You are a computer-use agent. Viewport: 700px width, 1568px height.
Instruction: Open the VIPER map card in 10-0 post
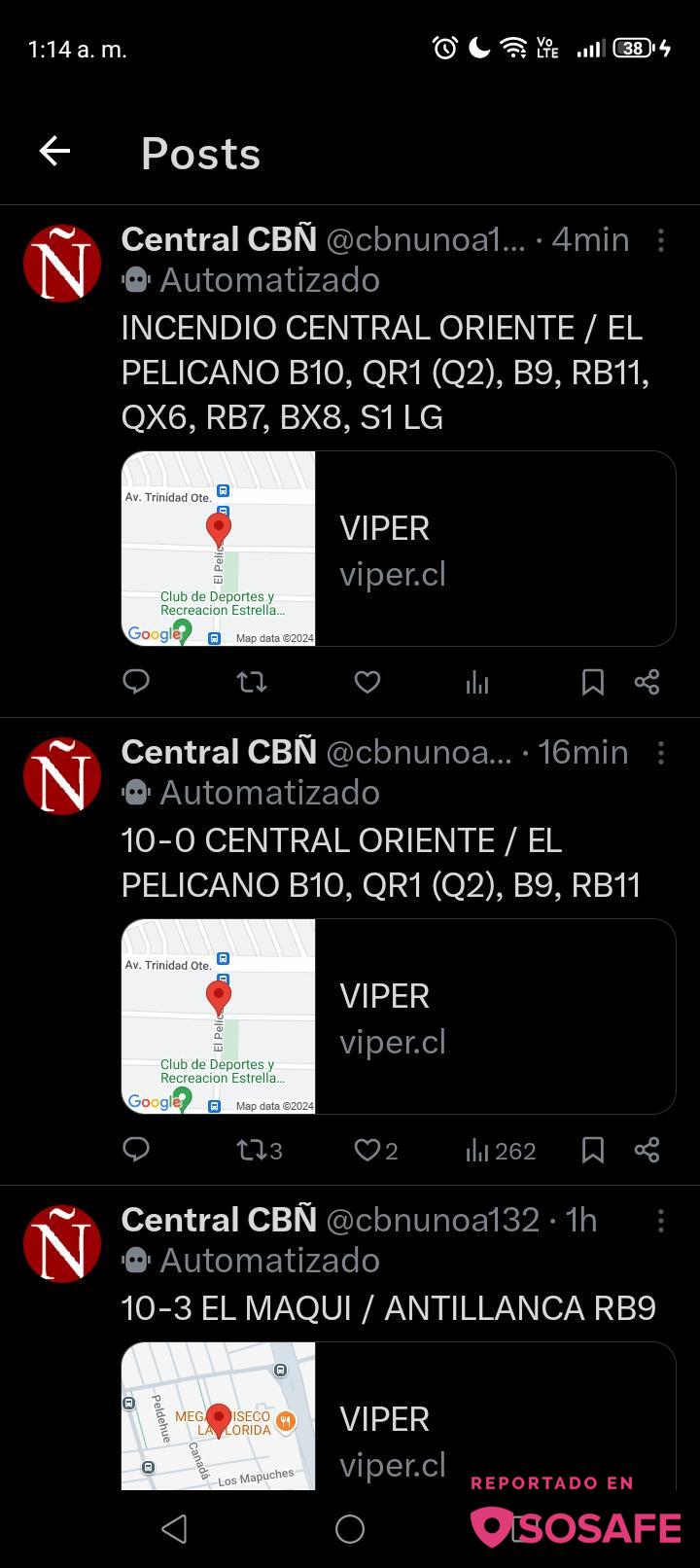pyautogui.click(x=399, y=1016)
